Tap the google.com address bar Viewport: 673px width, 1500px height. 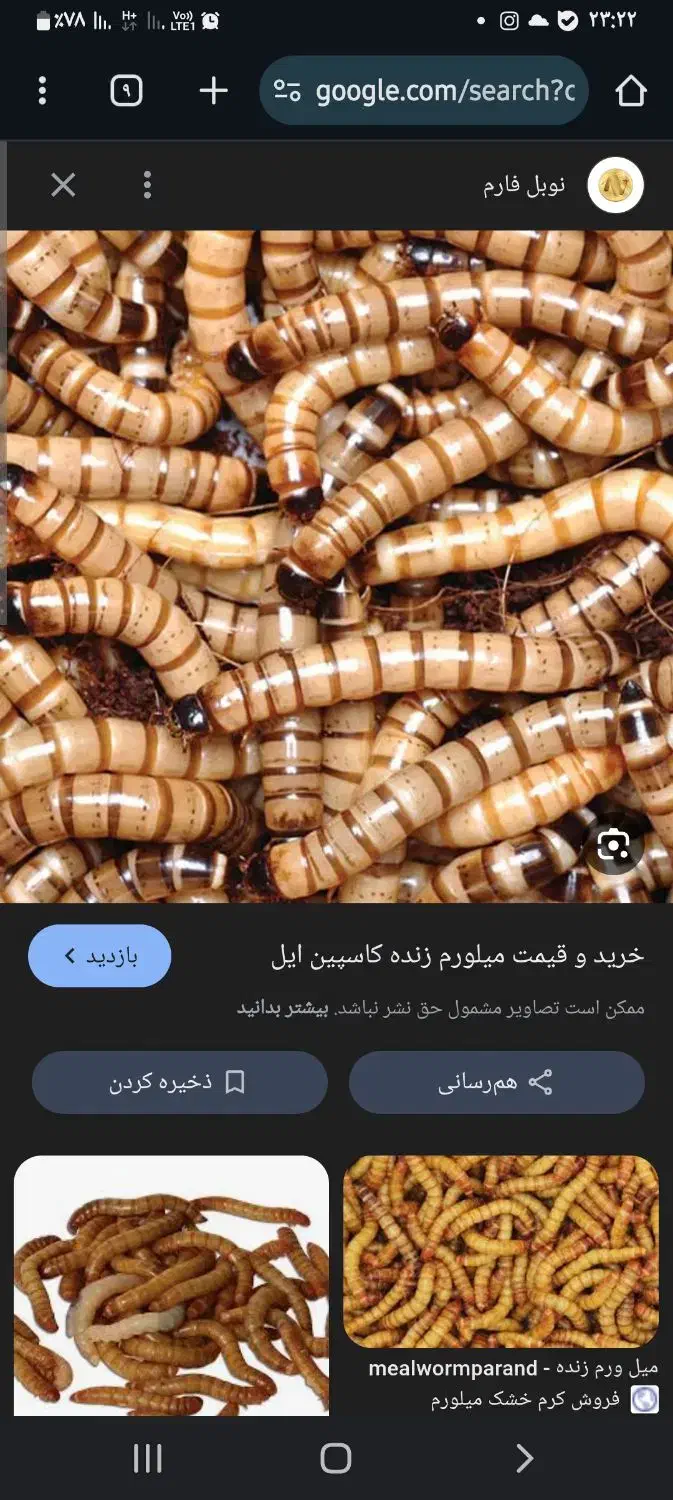424,91
